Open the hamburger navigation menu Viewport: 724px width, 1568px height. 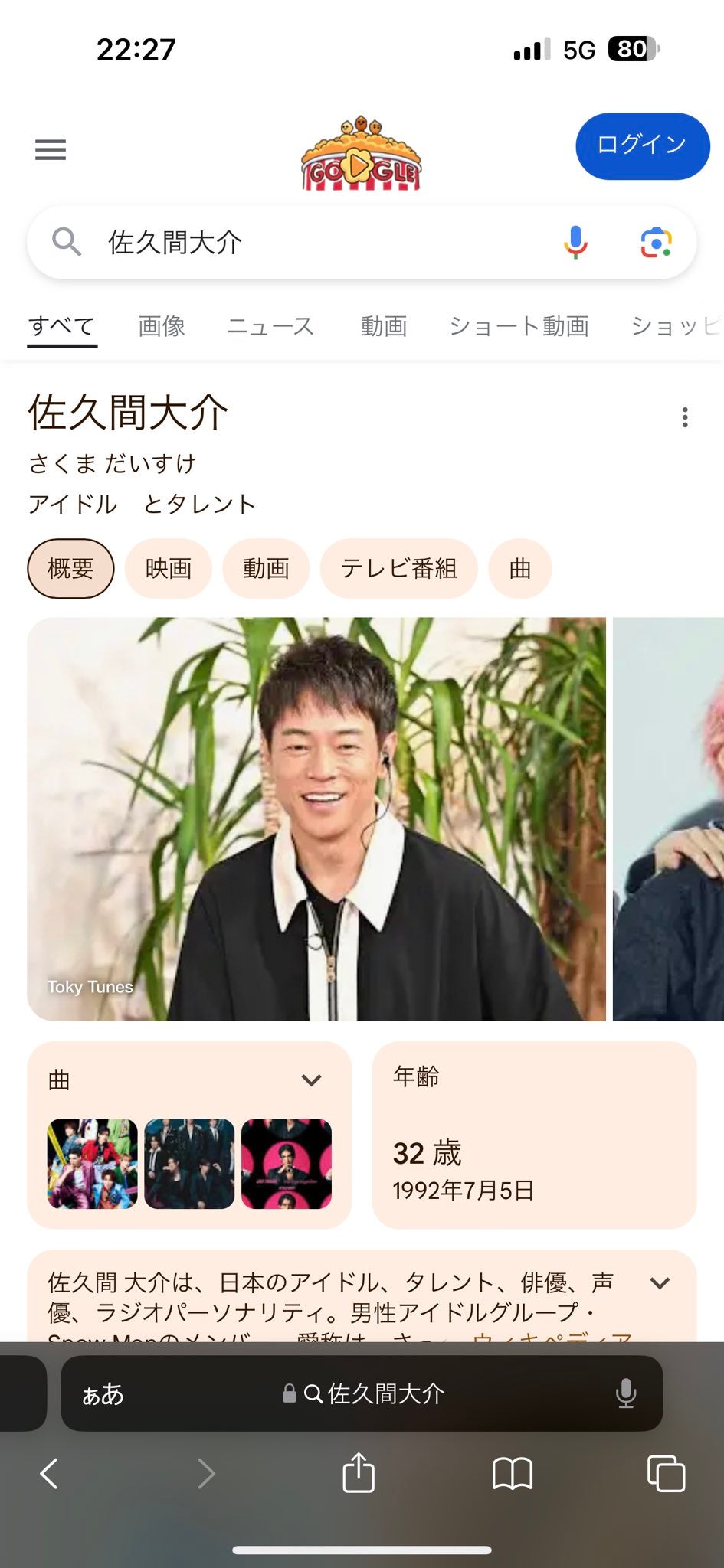pyautogui.click(x=50, y=149)
